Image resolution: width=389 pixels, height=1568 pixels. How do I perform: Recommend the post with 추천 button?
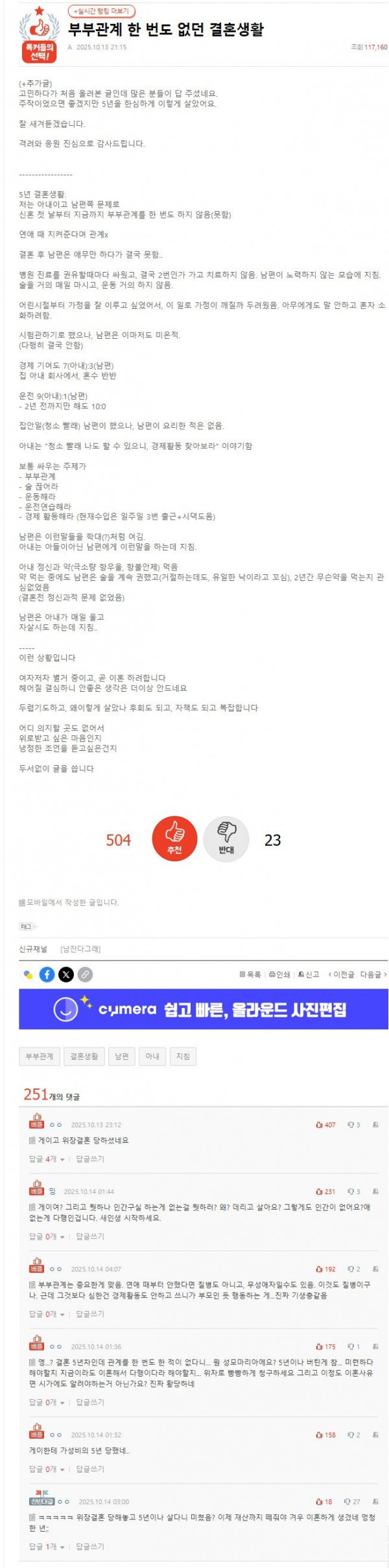coord(174,839)
